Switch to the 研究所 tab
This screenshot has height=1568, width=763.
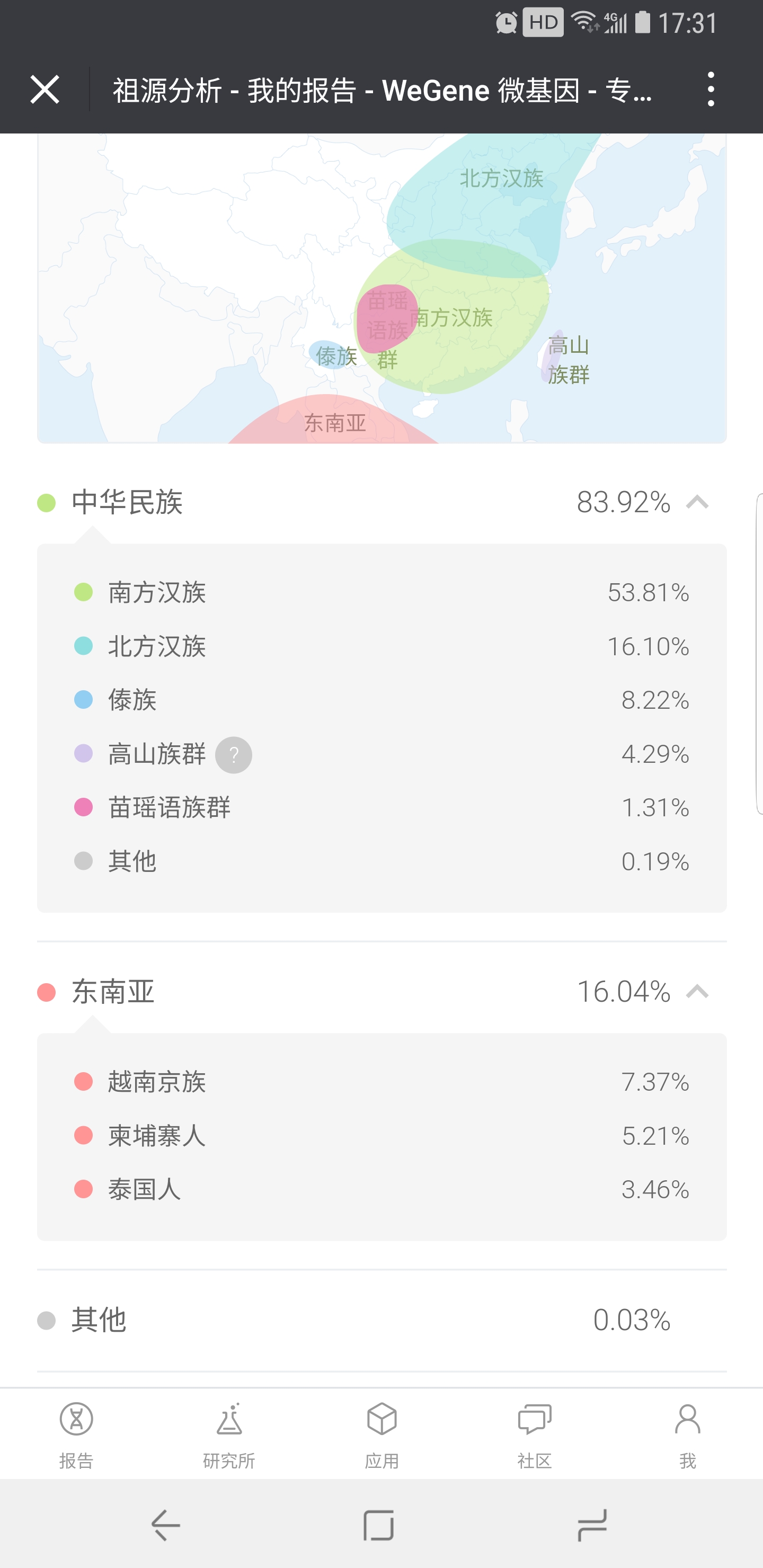click(229, 1434)
